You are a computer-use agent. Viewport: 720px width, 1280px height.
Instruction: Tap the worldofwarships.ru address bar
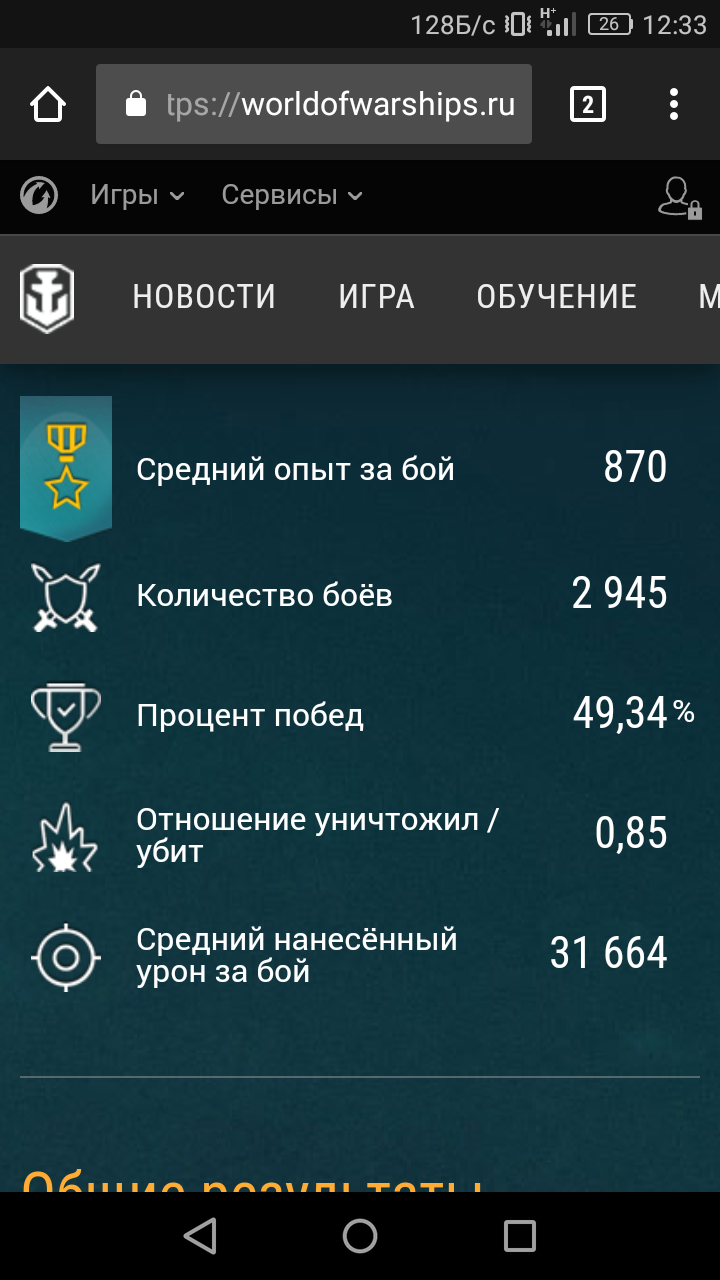[x=314, y=104]
